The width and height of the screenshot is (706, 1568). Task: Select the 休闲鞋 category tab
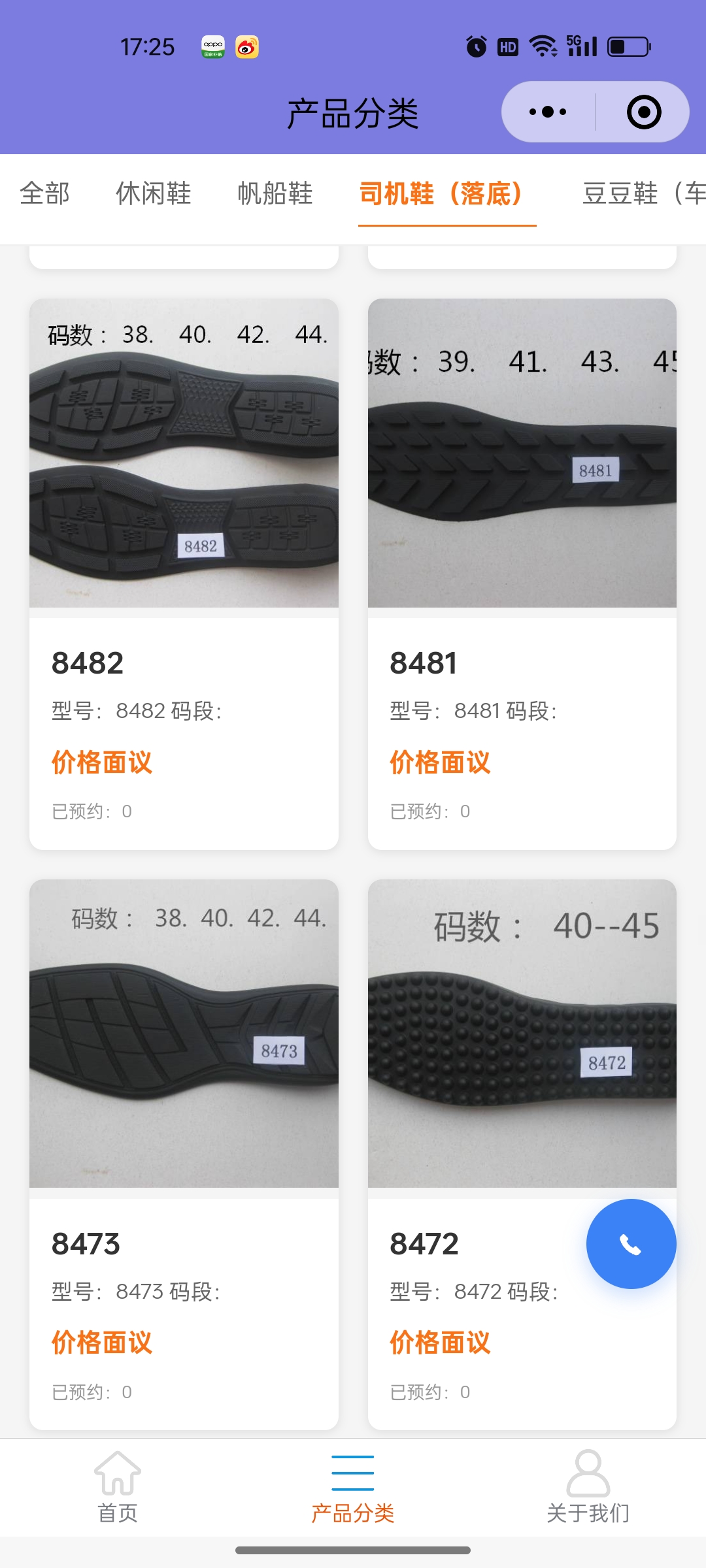point(154,193)
